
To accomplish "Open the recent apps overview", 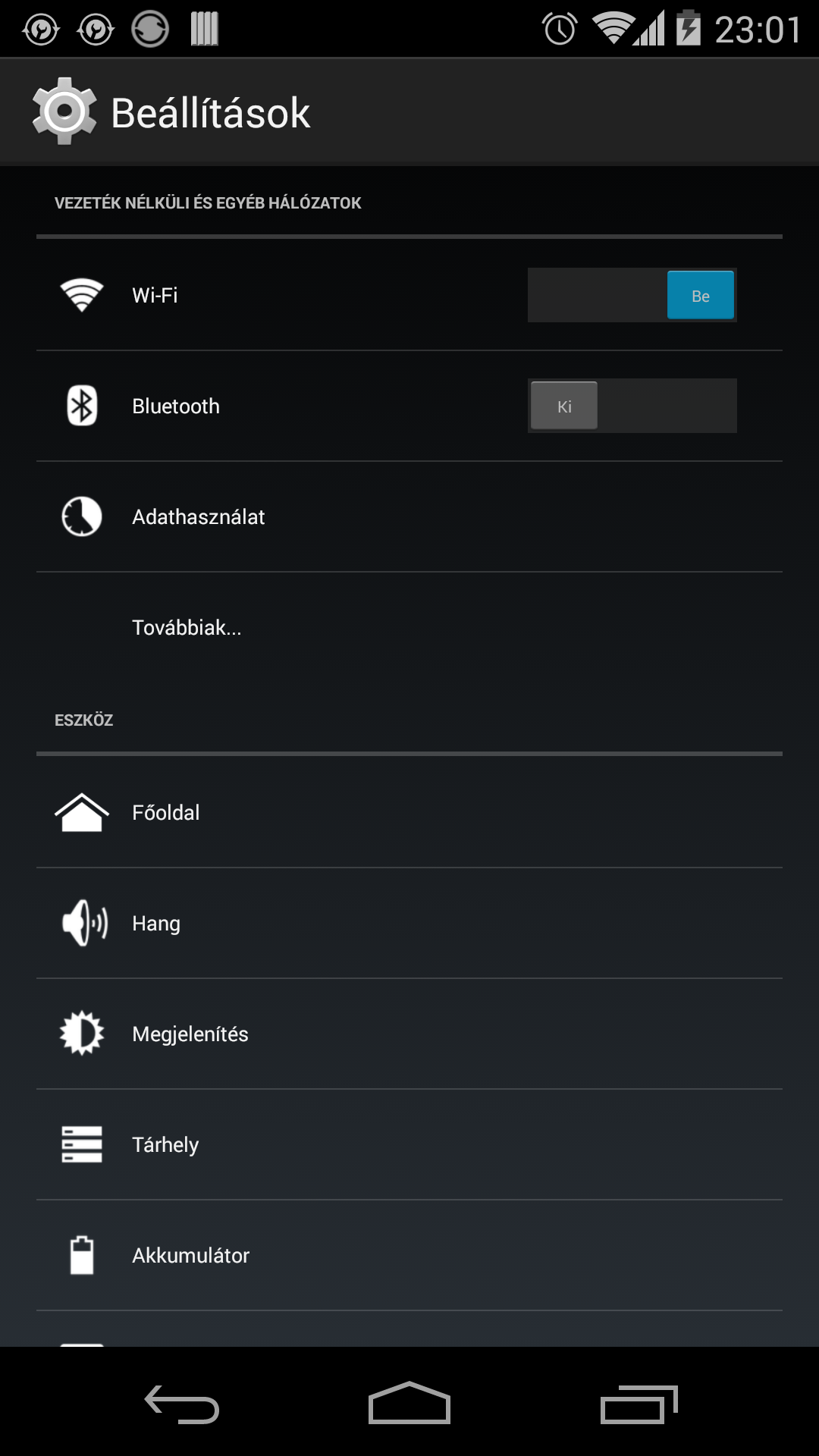I will pos(639,1403).
